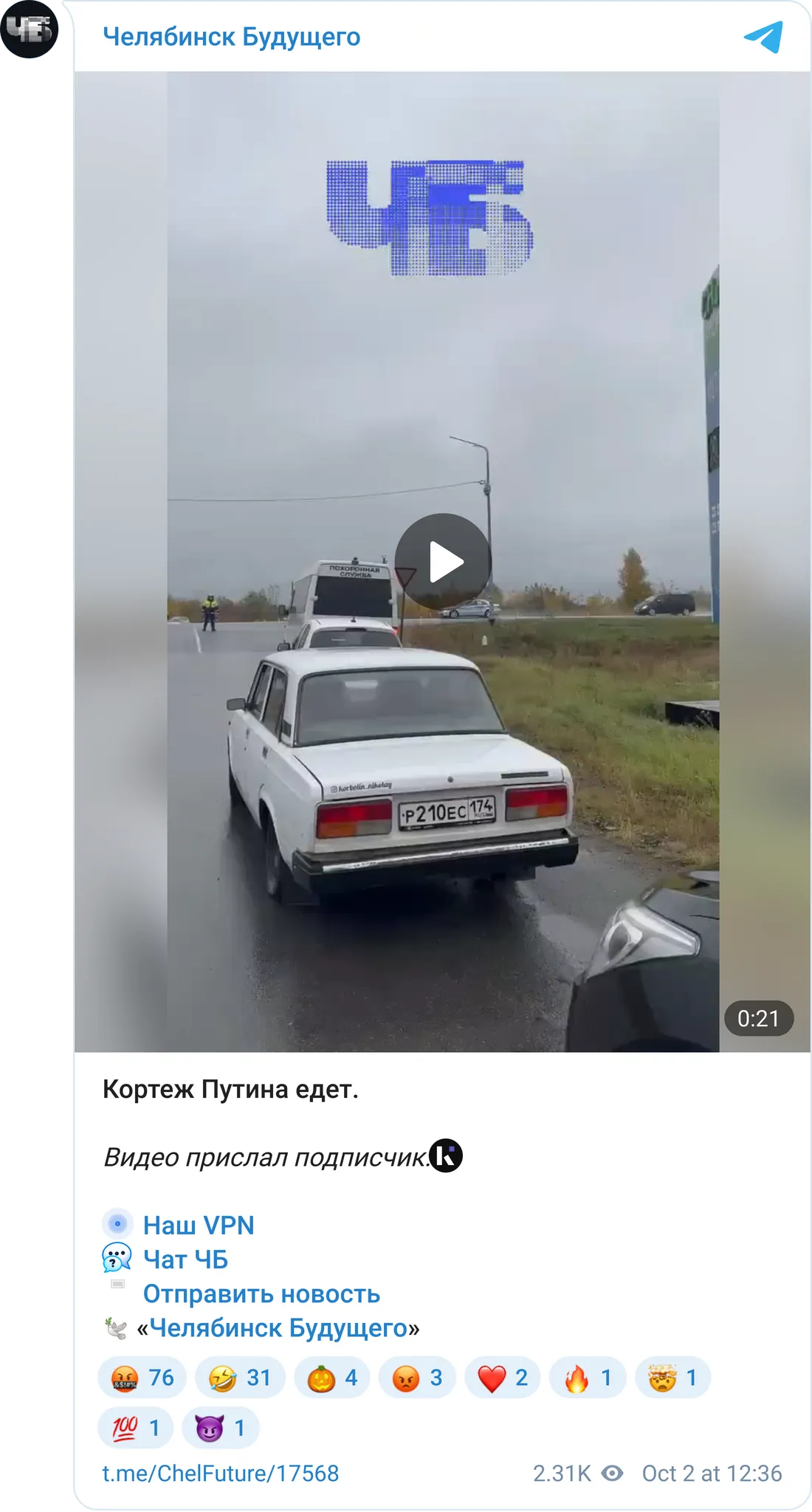812x1512 pixels.
Task: Tap the exploding head reaction
Action: [x=672, y=1378]
